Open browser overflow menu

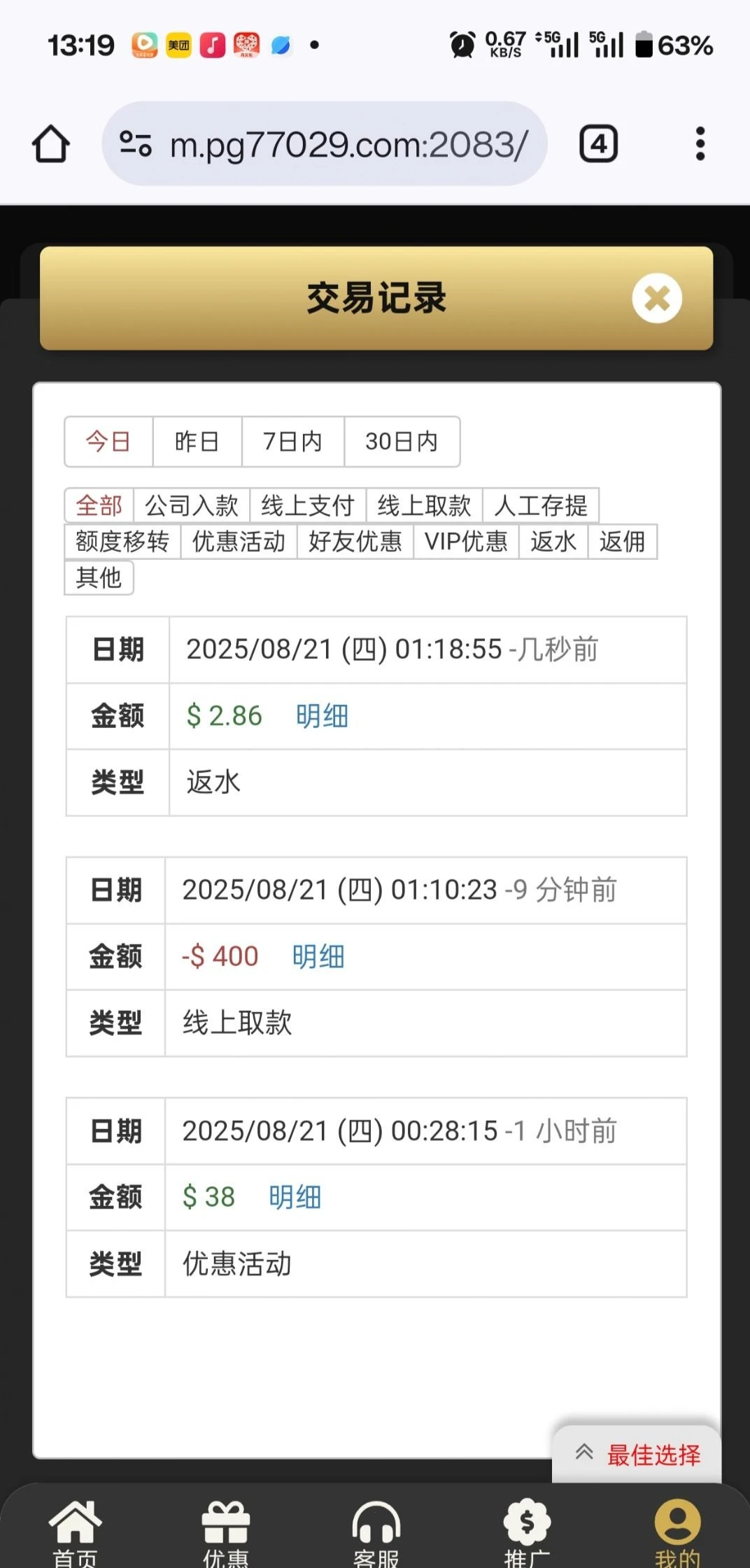700,144
